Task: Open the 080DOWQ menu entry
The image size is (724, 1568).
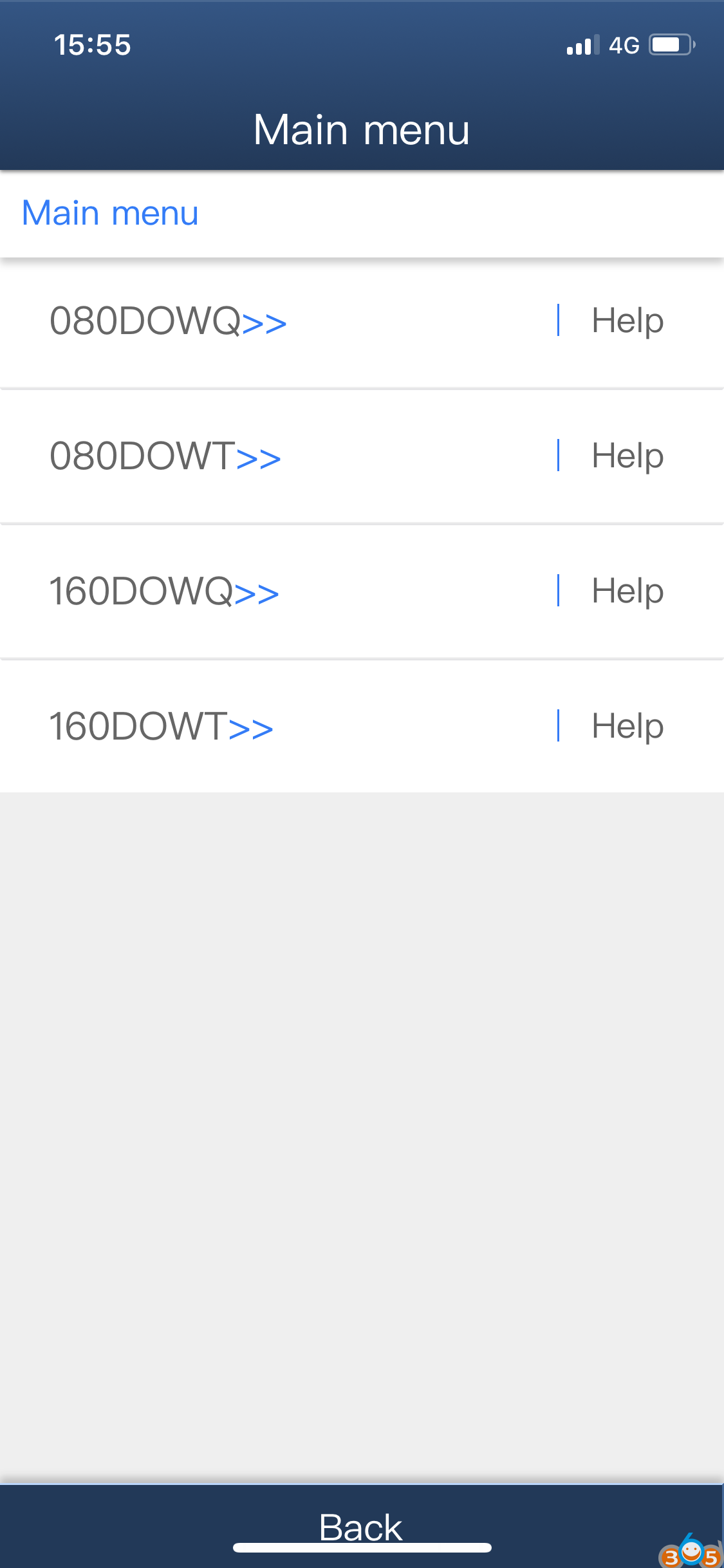Action: [168, 321]
